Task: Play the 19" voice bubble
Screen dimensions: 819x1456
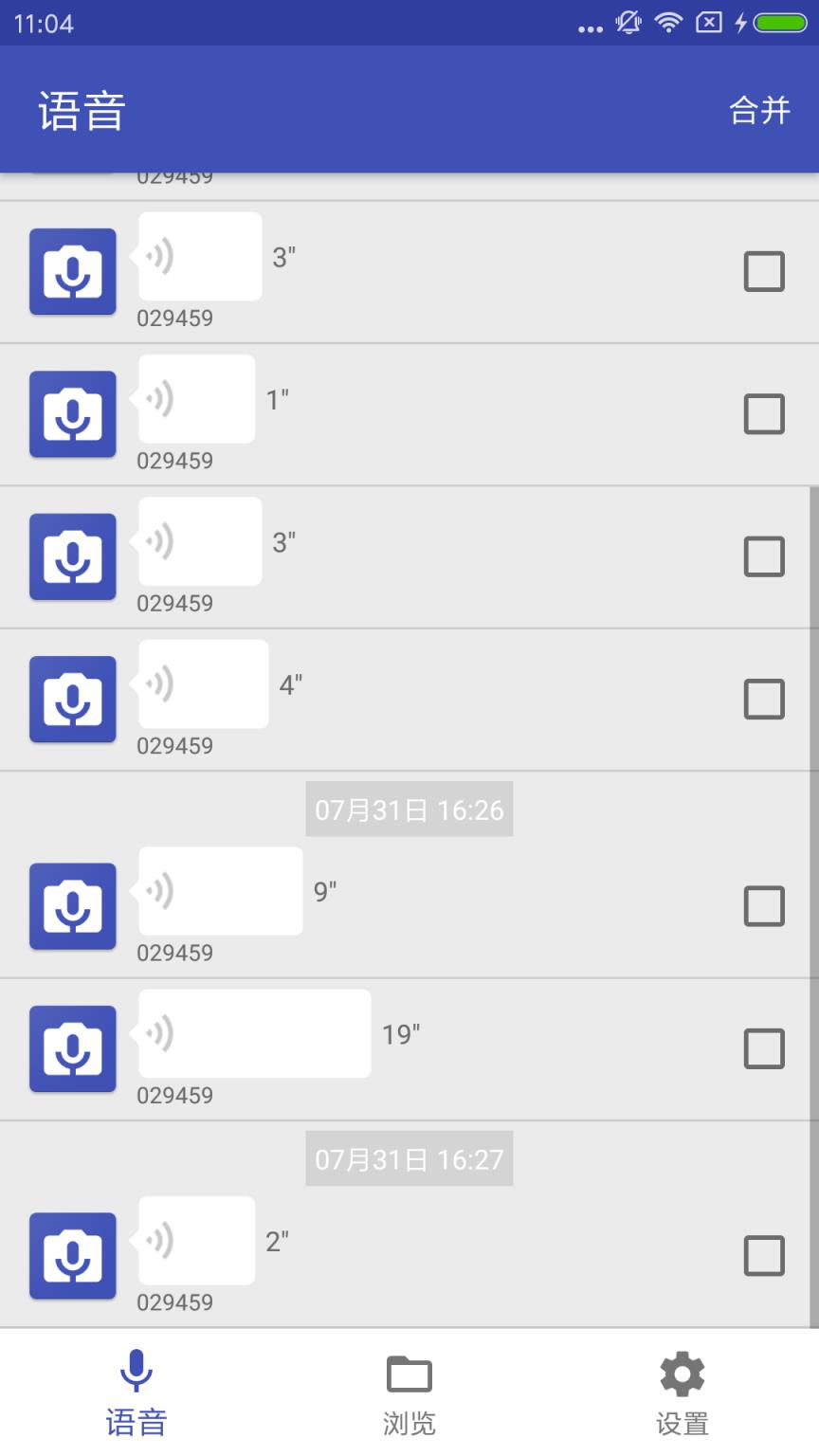Action: coord(254,1033)
